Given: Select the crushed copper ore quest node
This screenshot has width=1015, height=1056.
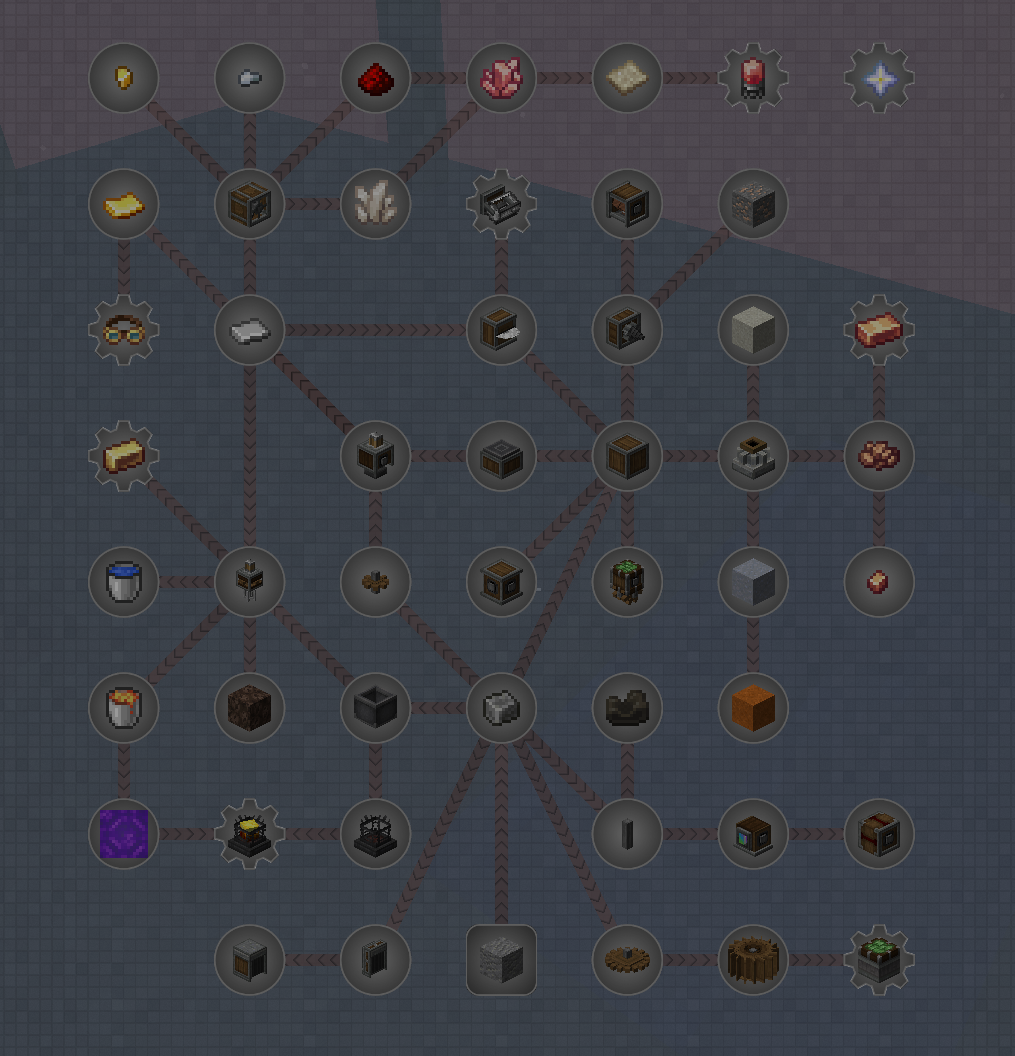Looking at the screenshot, I should [x=879, y=456].
